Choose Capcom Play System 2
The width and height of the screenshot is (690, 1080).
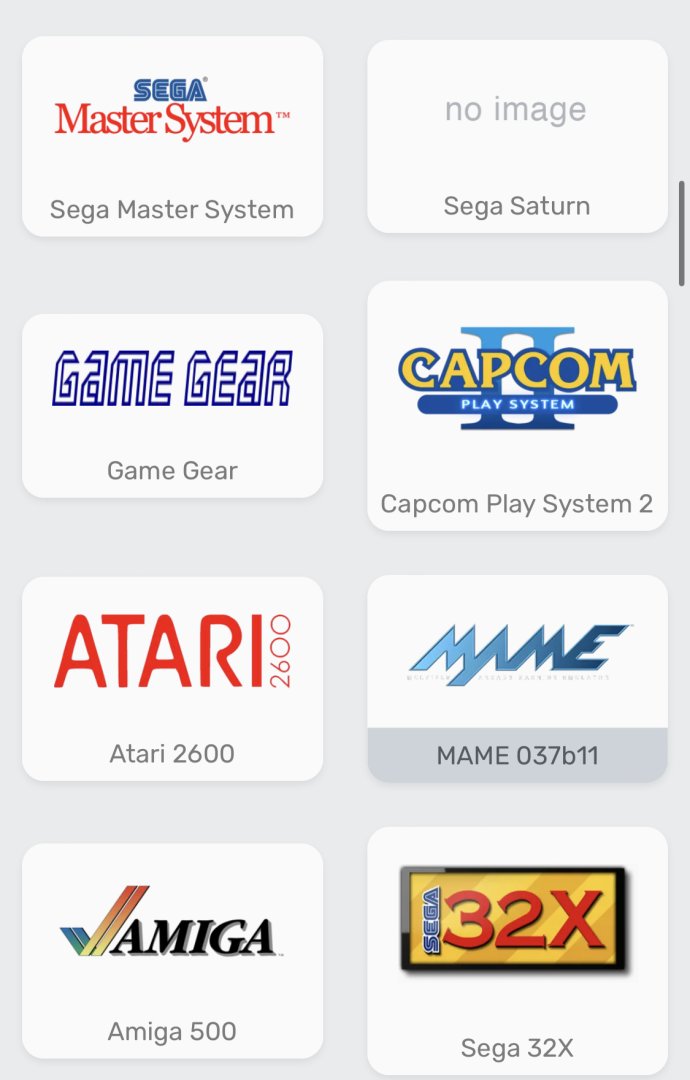(517, 405)
